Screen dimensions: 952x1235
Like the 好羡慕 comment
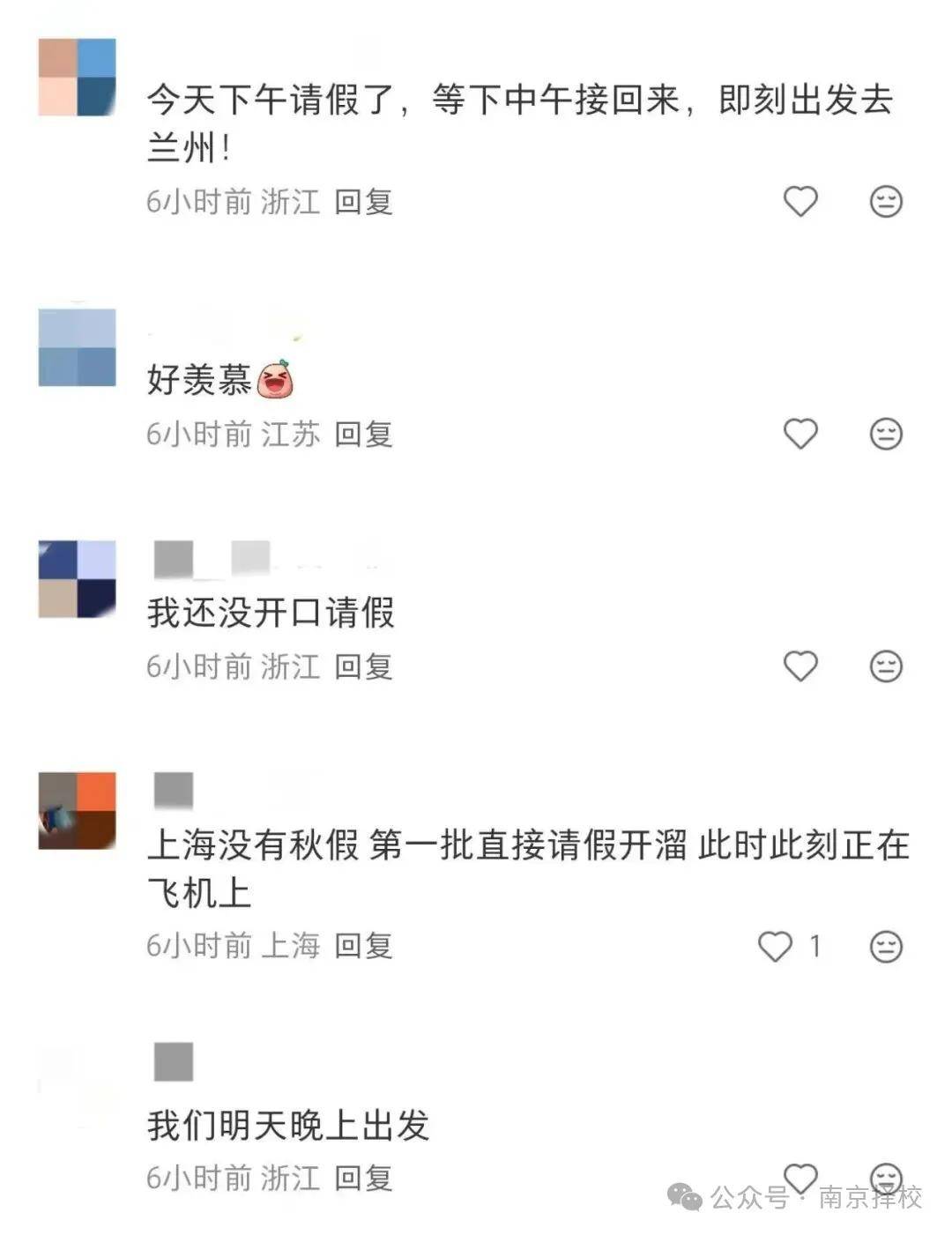pos(800,434)
